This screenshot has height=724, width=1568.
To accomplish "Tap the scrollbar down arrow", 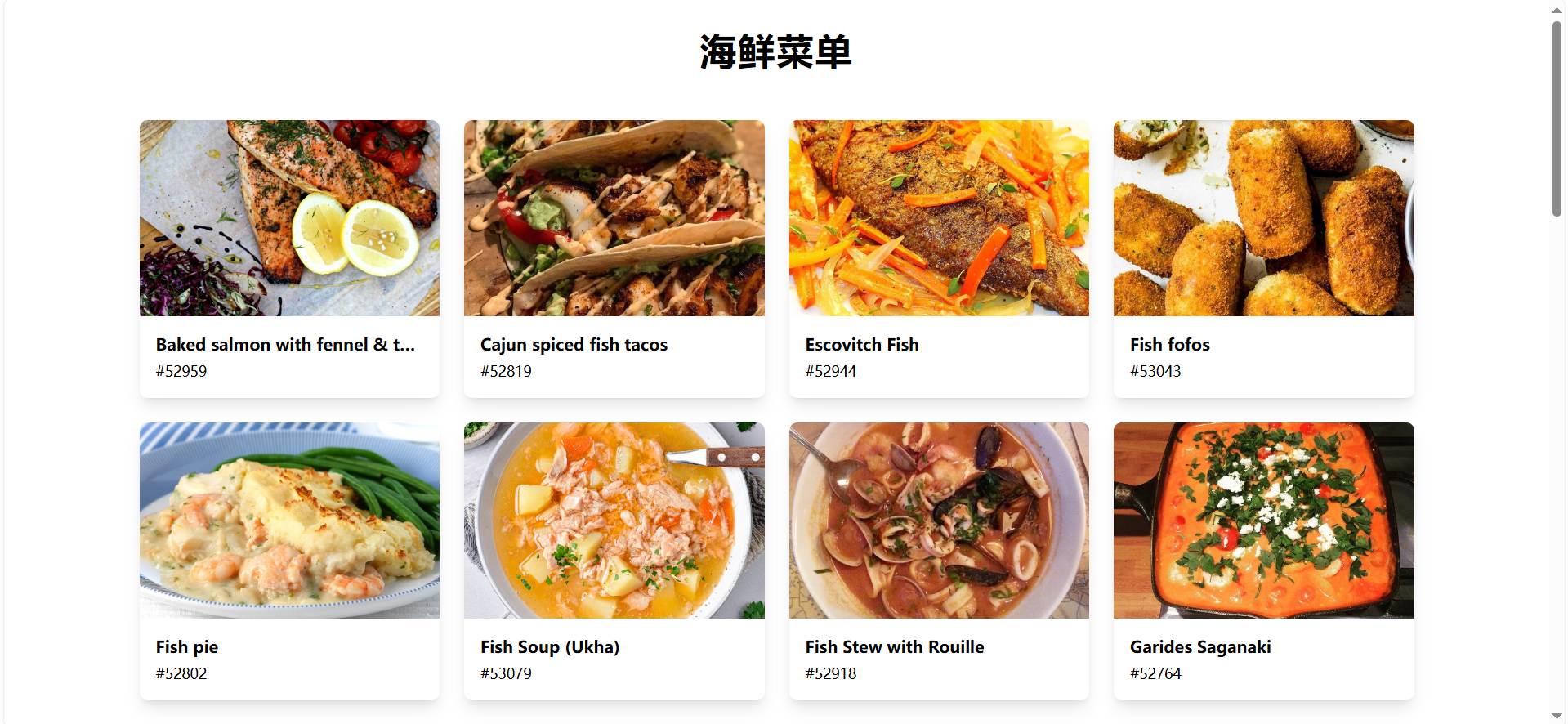I will pos(1557,716).
